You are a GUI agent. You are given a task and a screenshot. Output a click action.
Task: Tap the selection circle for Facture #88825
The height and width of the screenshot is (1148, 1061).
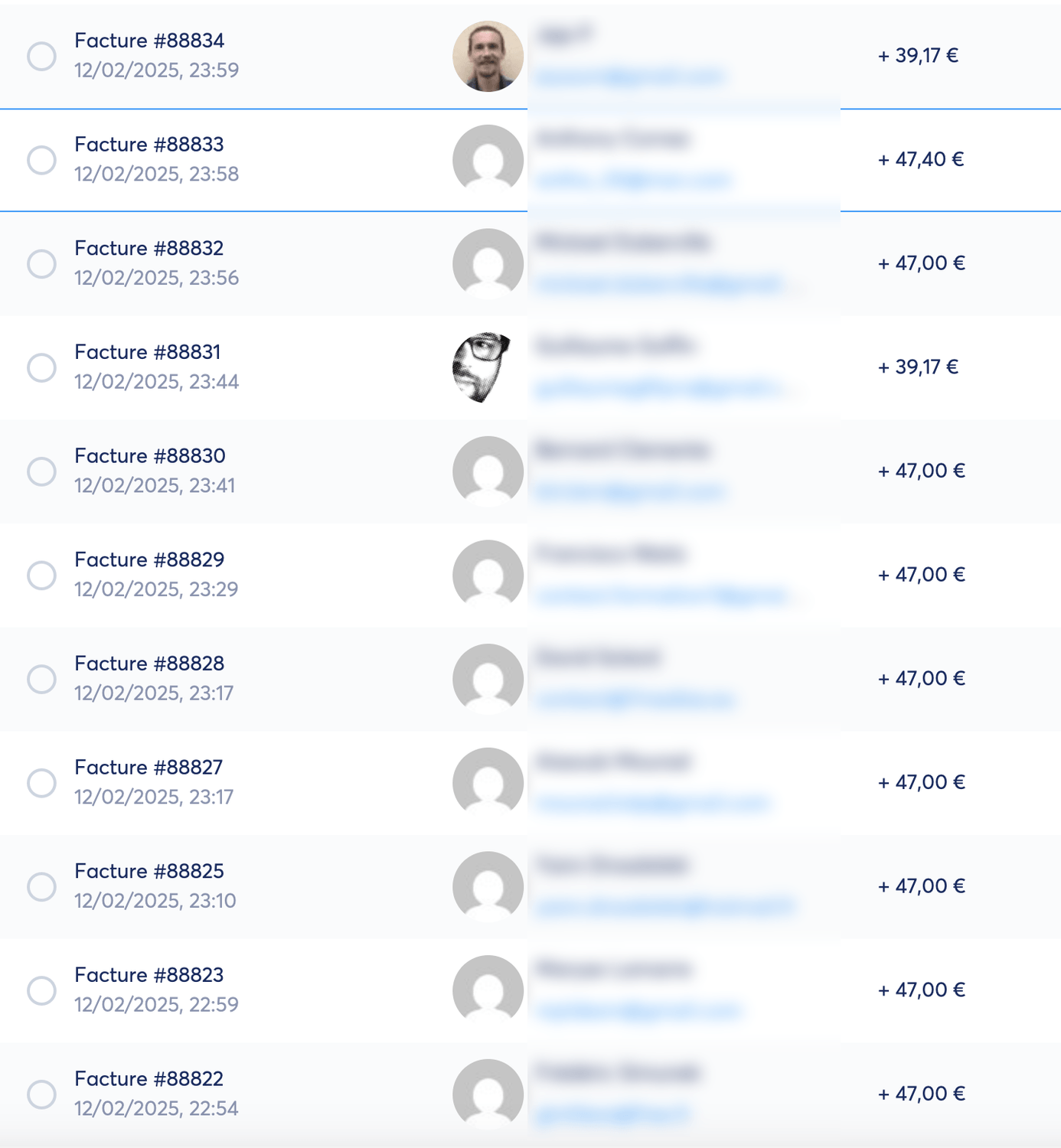(41, 886)
